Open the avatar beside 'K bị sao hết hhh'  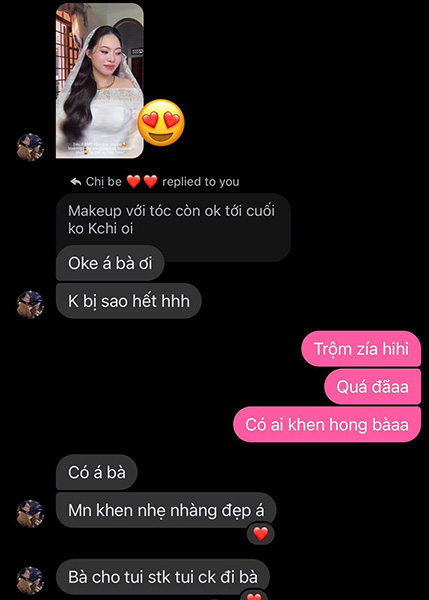(30, 305)
